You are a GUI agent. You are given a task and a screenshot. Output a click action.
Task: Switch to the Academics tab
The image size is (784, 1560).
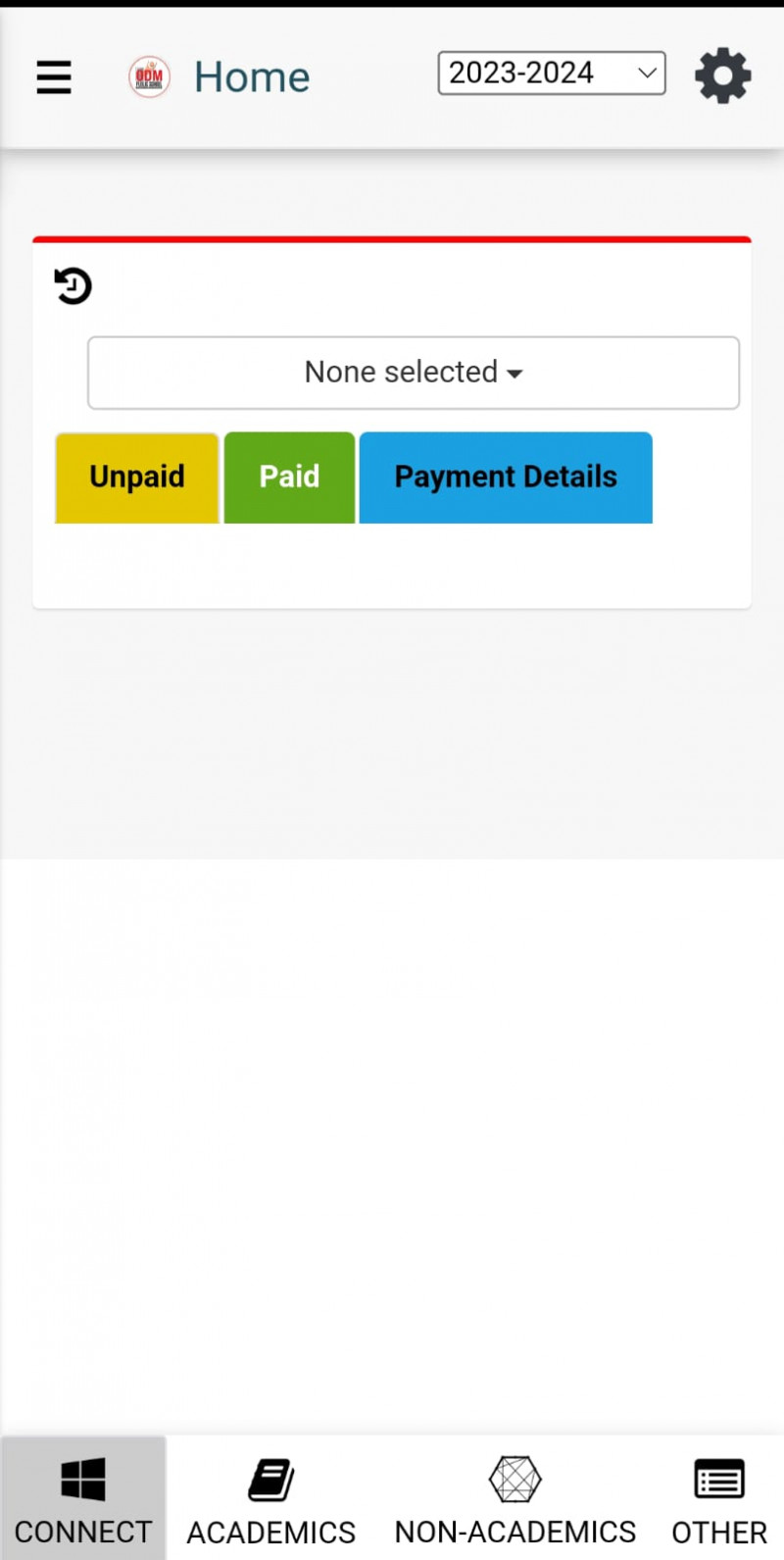(271, 1498)
